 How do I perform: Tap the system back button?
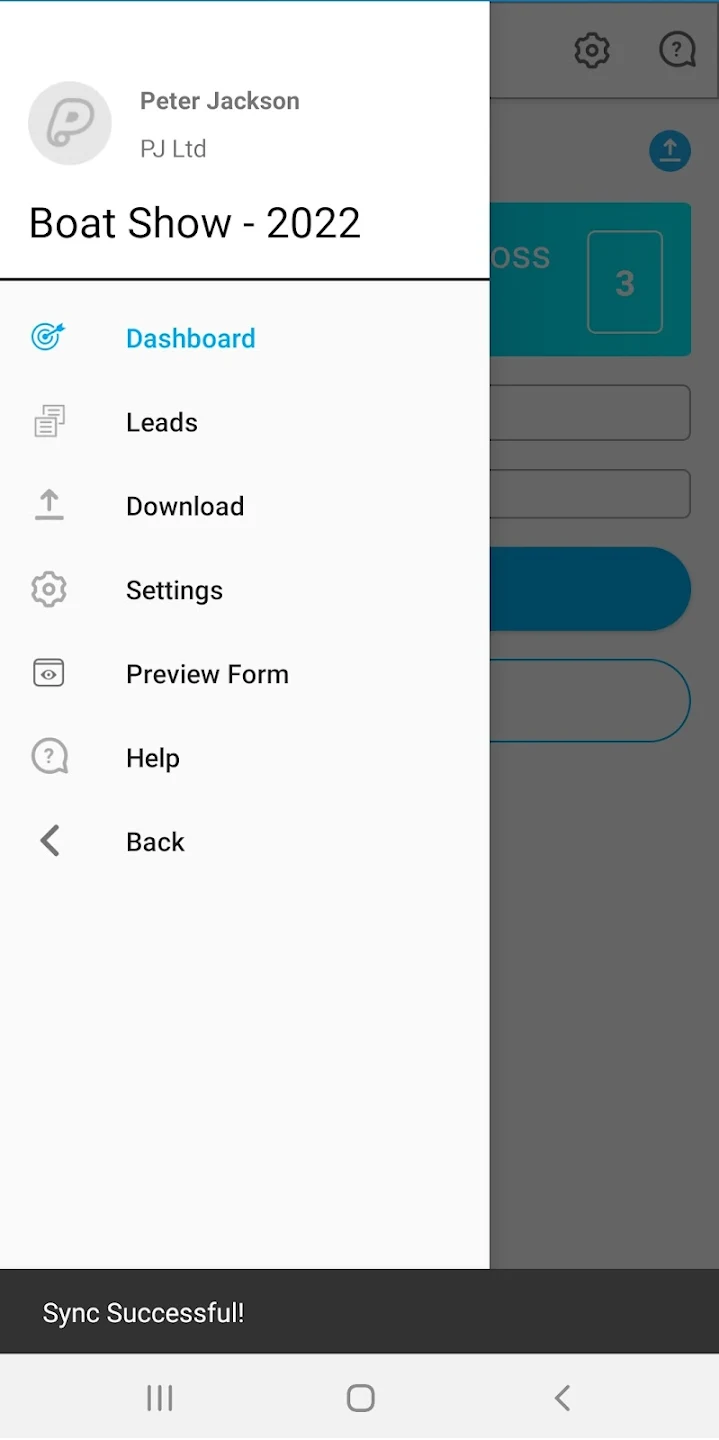(x=562, y=1397)
